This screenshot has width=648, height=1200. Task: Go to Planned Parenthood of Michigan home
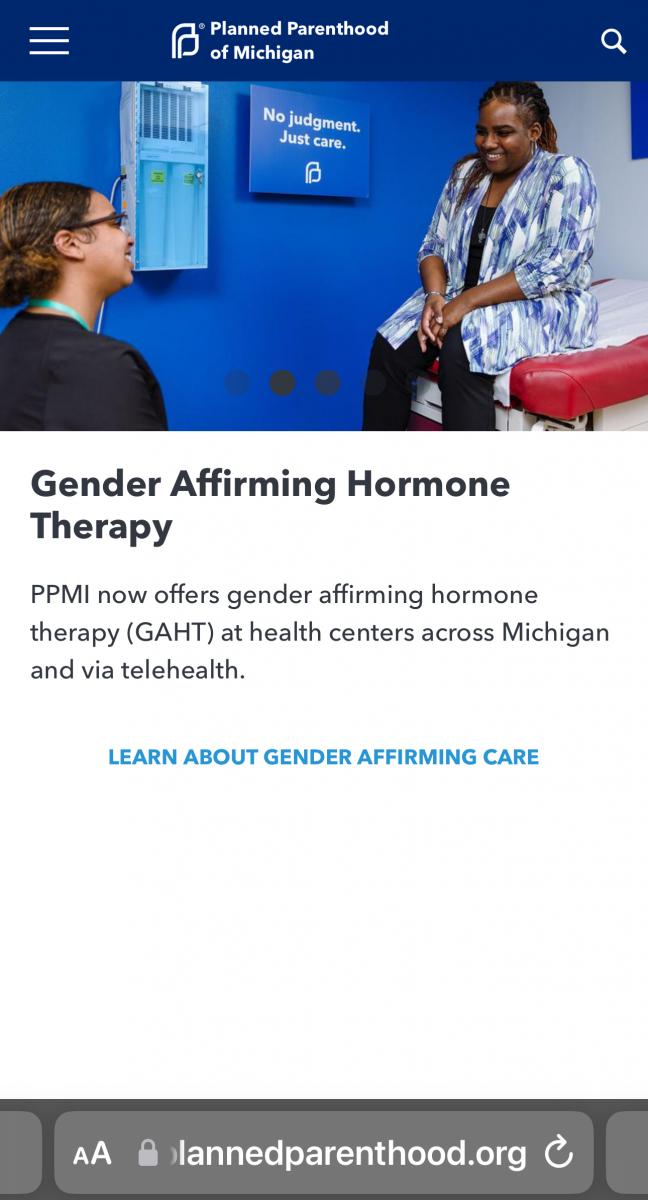click(x=280, y=41)
